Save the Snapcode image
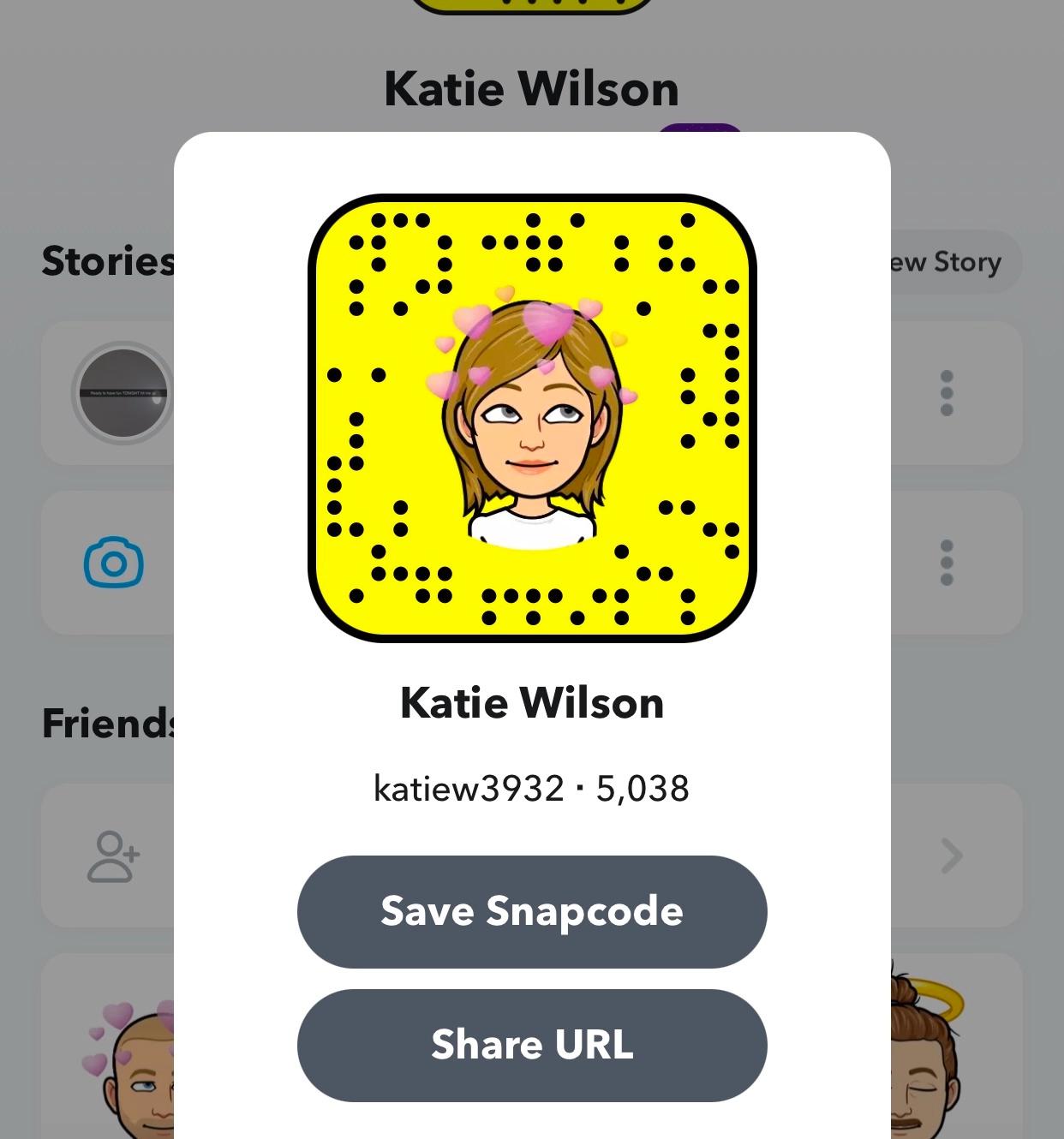This screenshot has height=1139, width=1064. tap(532, 911)
